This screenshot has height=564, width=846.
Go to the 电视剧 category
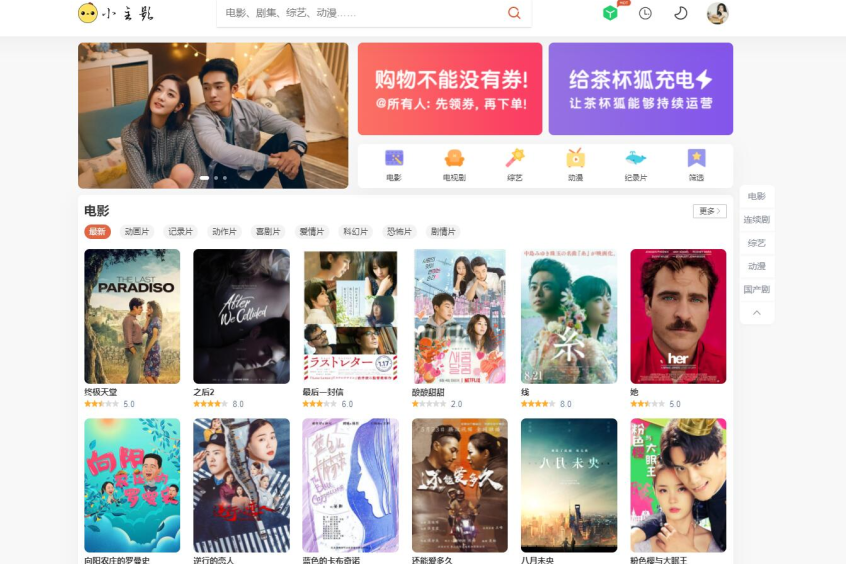coord(454,165)
